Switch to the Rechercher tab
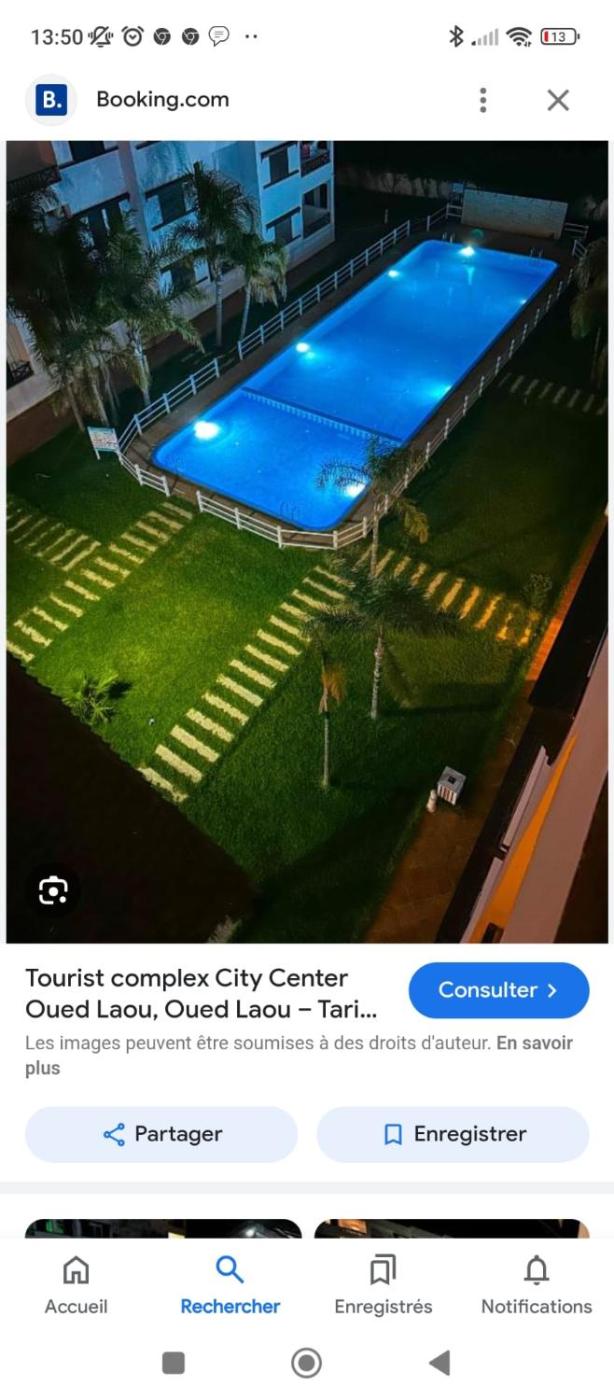Screen dimensions: 614x1400 click(230, 1286)
